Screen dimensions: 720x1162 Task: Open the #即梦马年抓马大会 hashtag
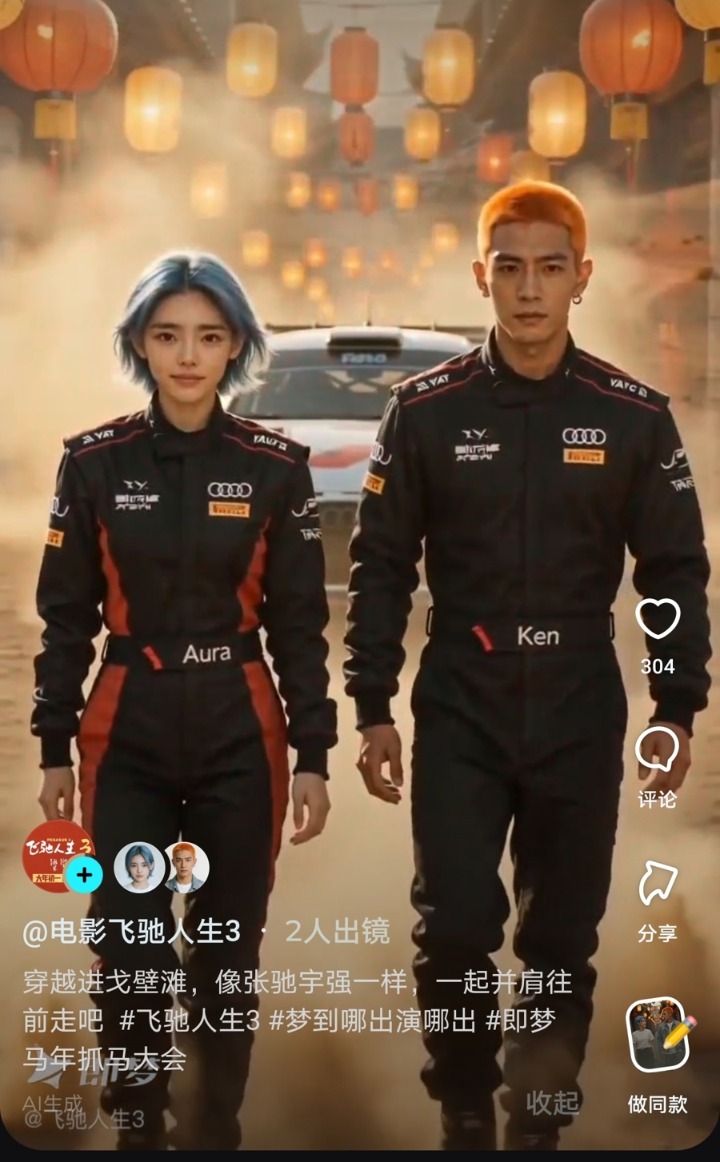(520, 1020)
